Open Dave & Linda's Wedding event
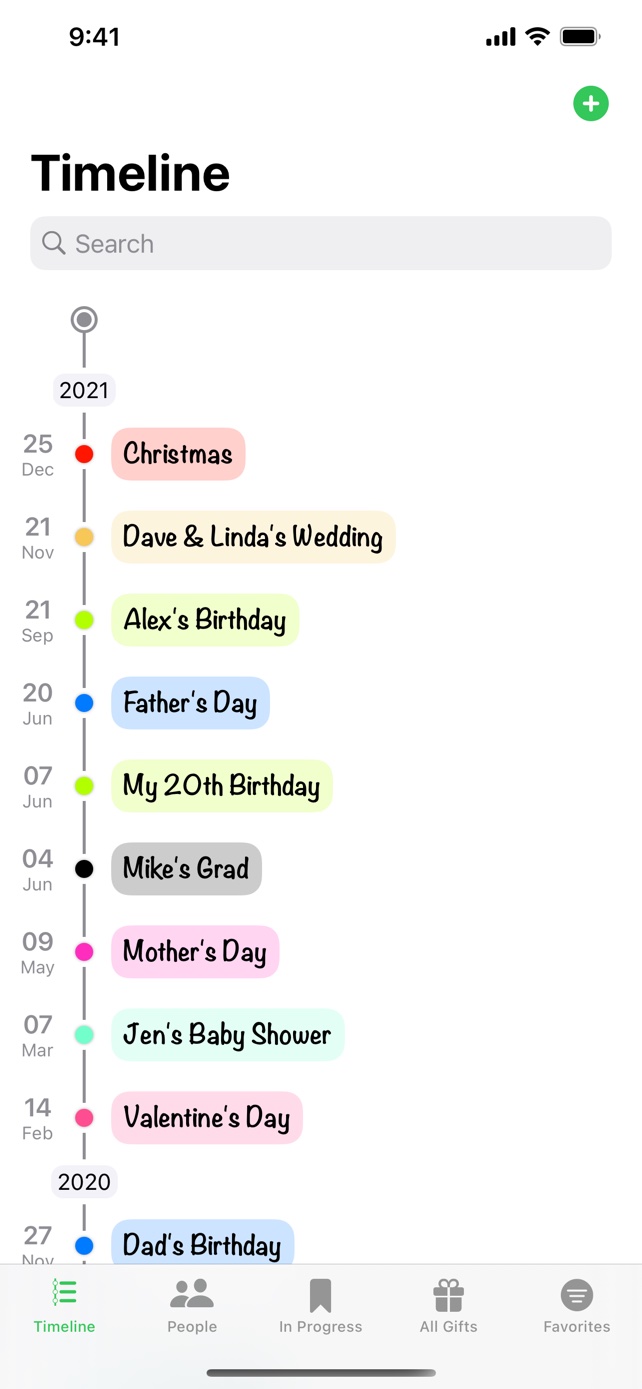The height and width of the screenshot is (1389, 642). [253, 537]
